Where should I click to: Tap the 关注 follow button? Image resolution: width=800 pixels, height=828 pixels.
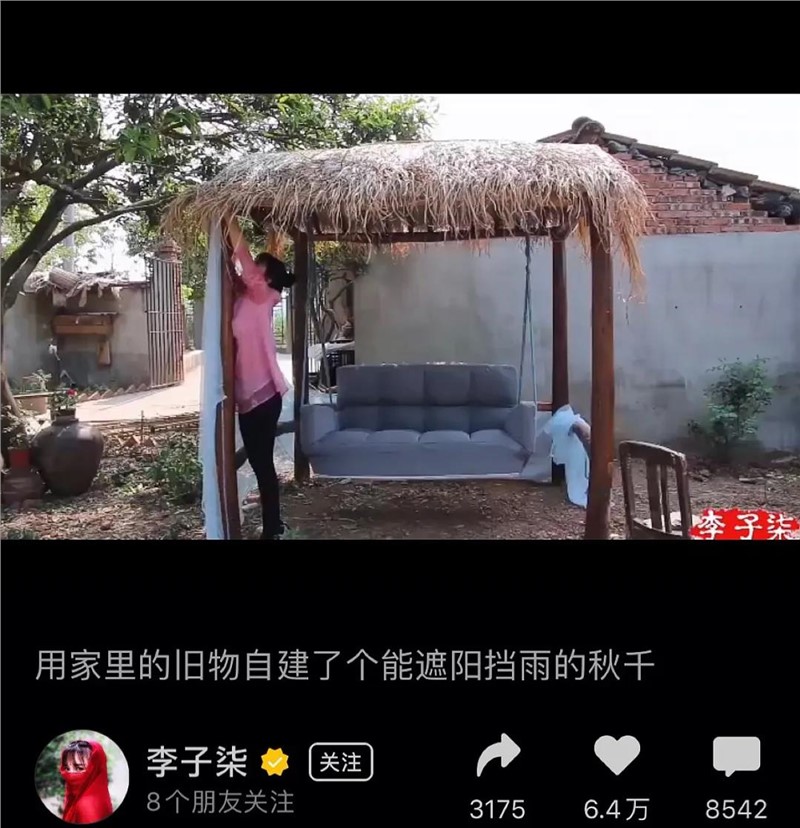click(x=341, y=762)
